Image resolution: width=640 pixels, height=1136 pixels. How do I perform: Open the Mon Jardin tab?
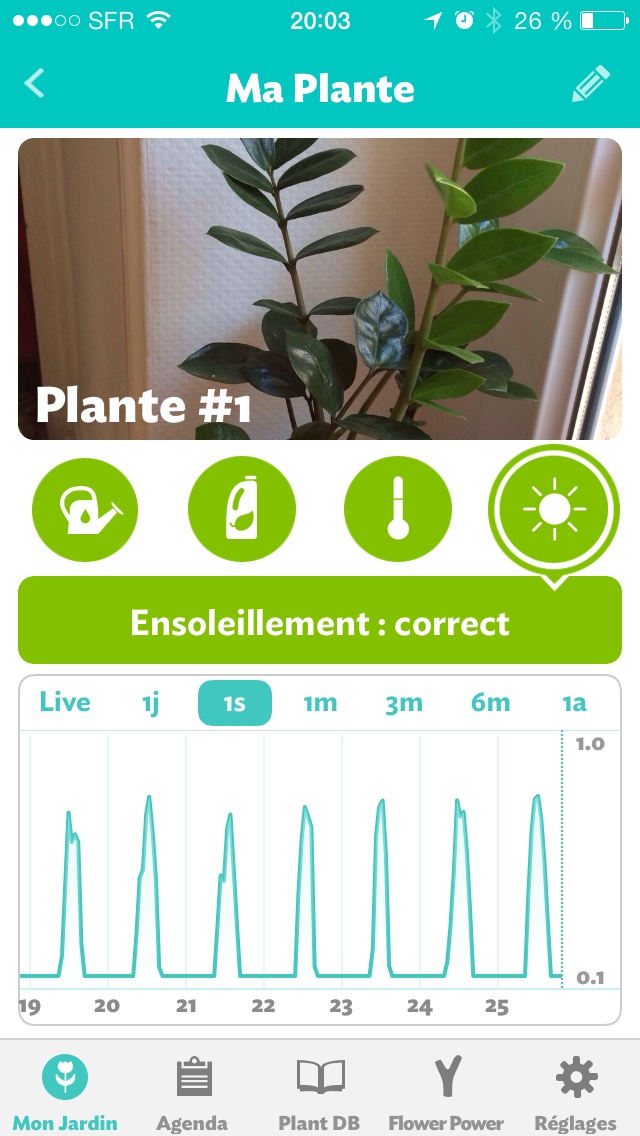pos(65,1090)
